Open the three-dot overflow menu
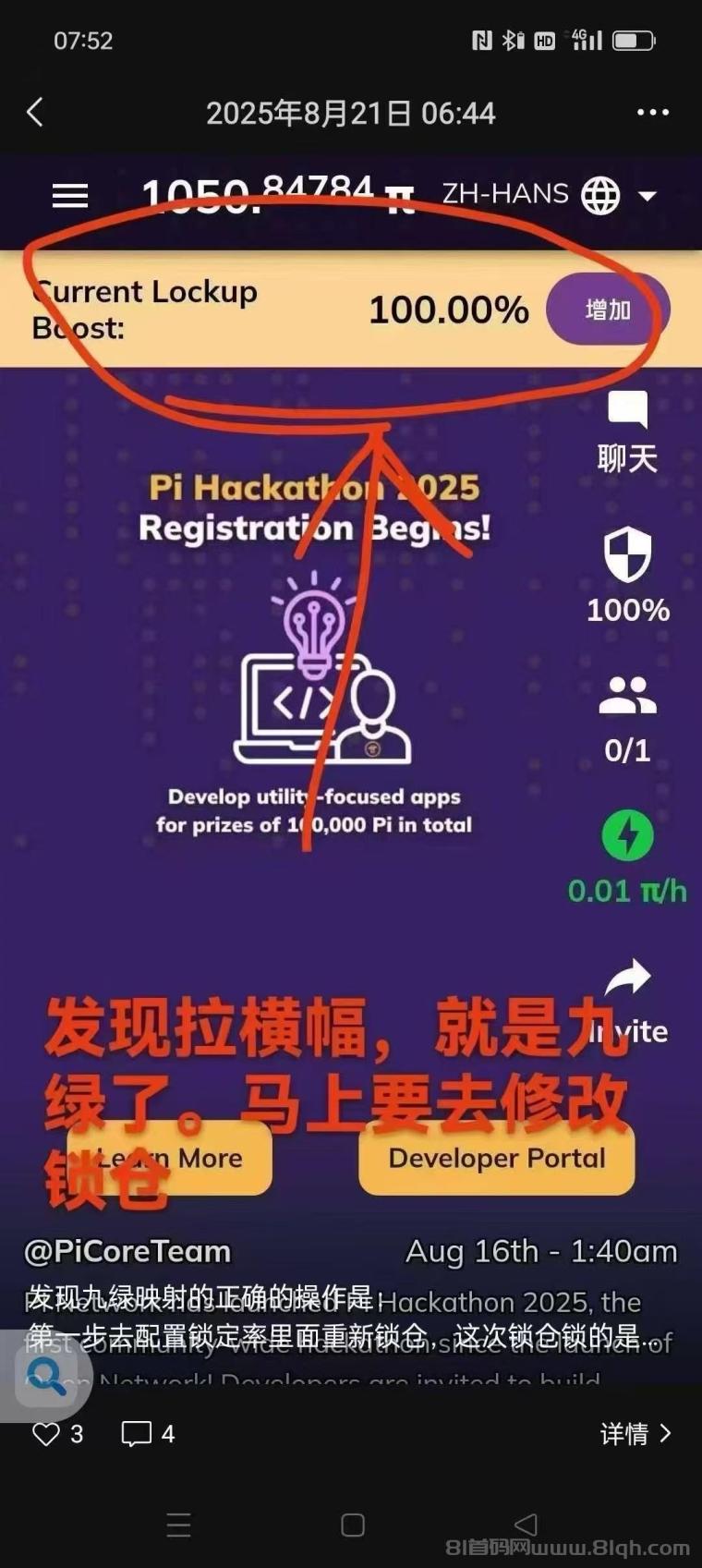Viewport: 702px width, 1568px height. 652,113
